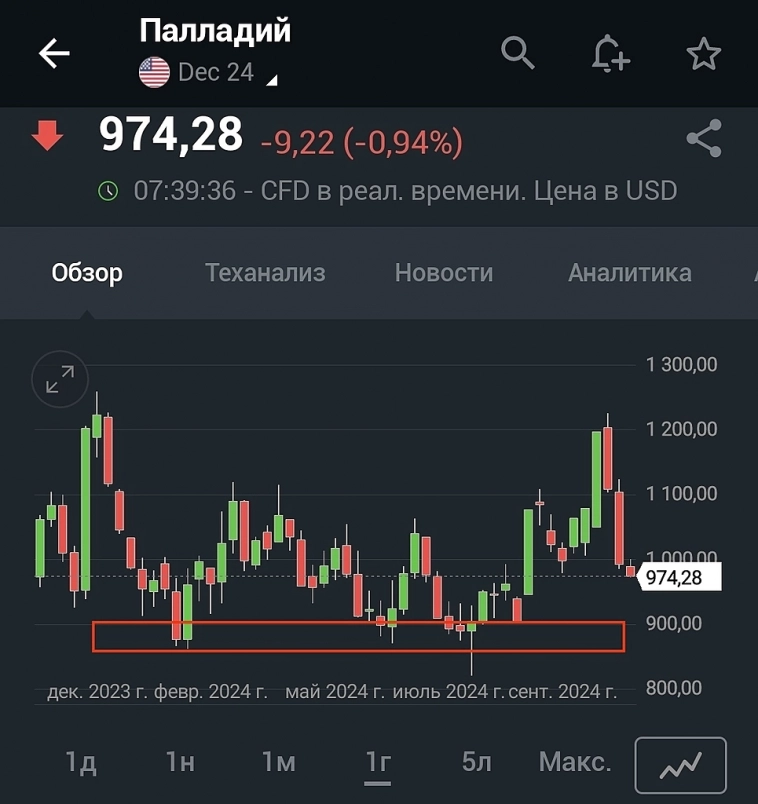Enable the Макс. timeframe view
The width and height of the screenshot is (758, 804).
click(x=575, y=761)
